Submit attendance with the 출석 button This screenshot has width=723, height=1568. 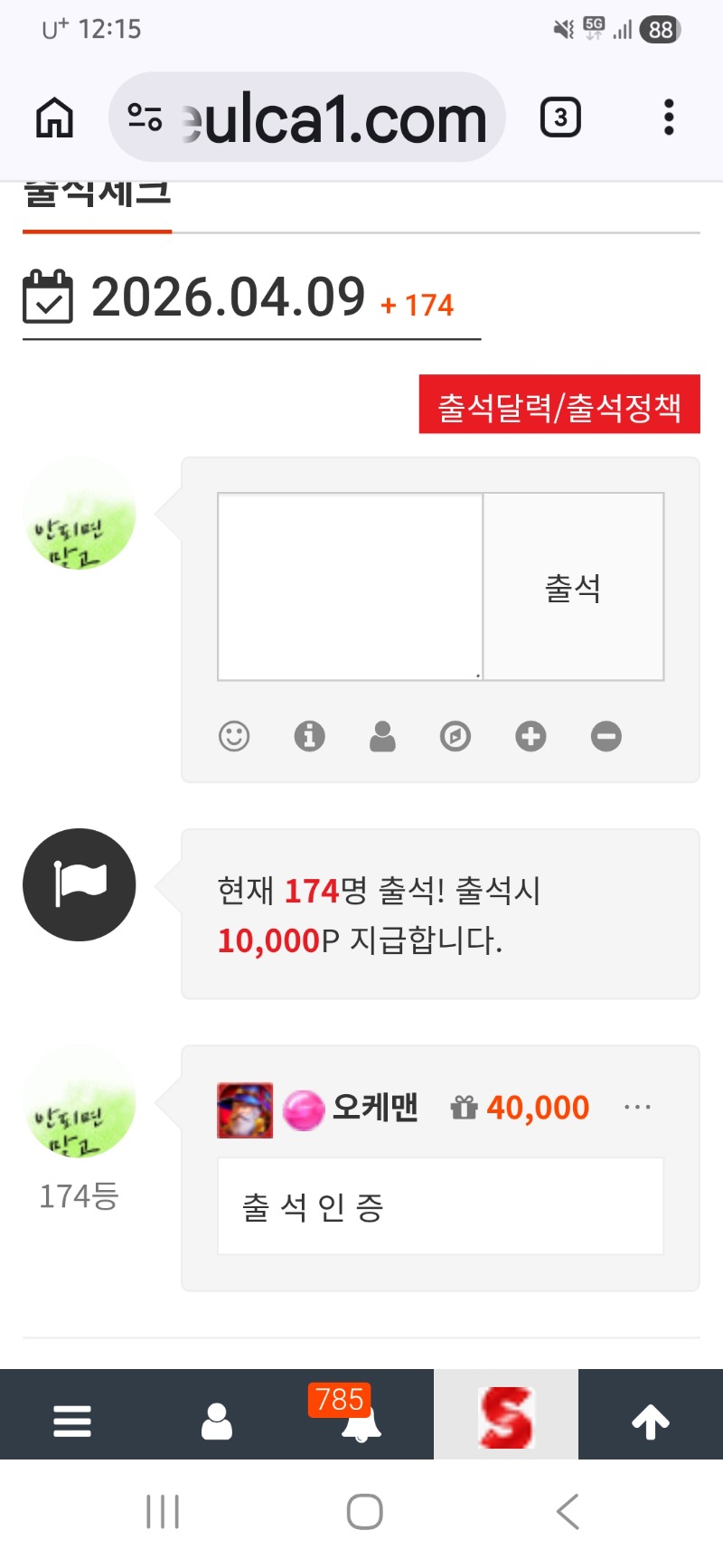(x=573, y=586)
